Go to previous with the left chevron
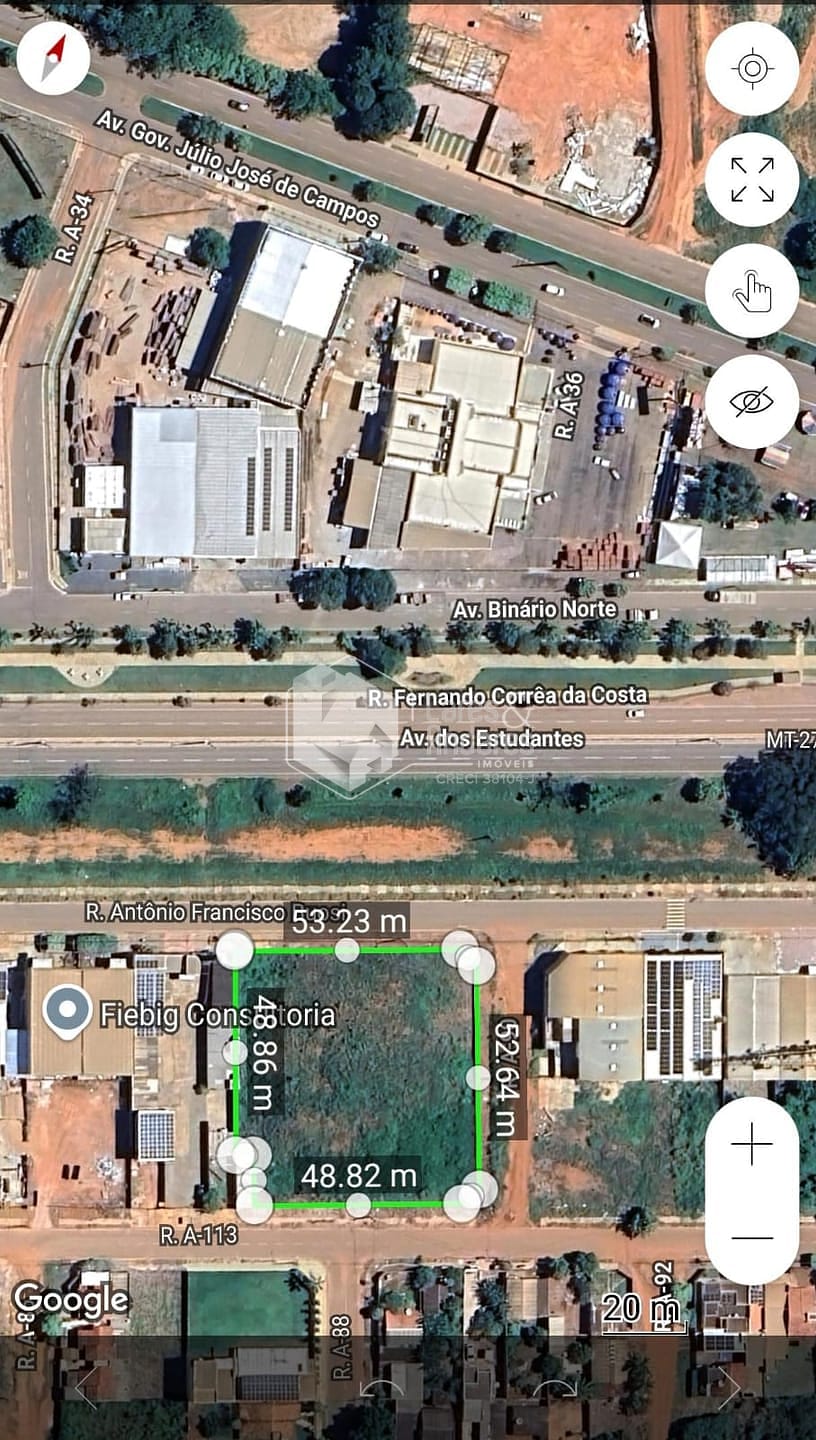The height and width of the screenshot is (1440, 816). pyautogui.click(x=86, y=1388)
